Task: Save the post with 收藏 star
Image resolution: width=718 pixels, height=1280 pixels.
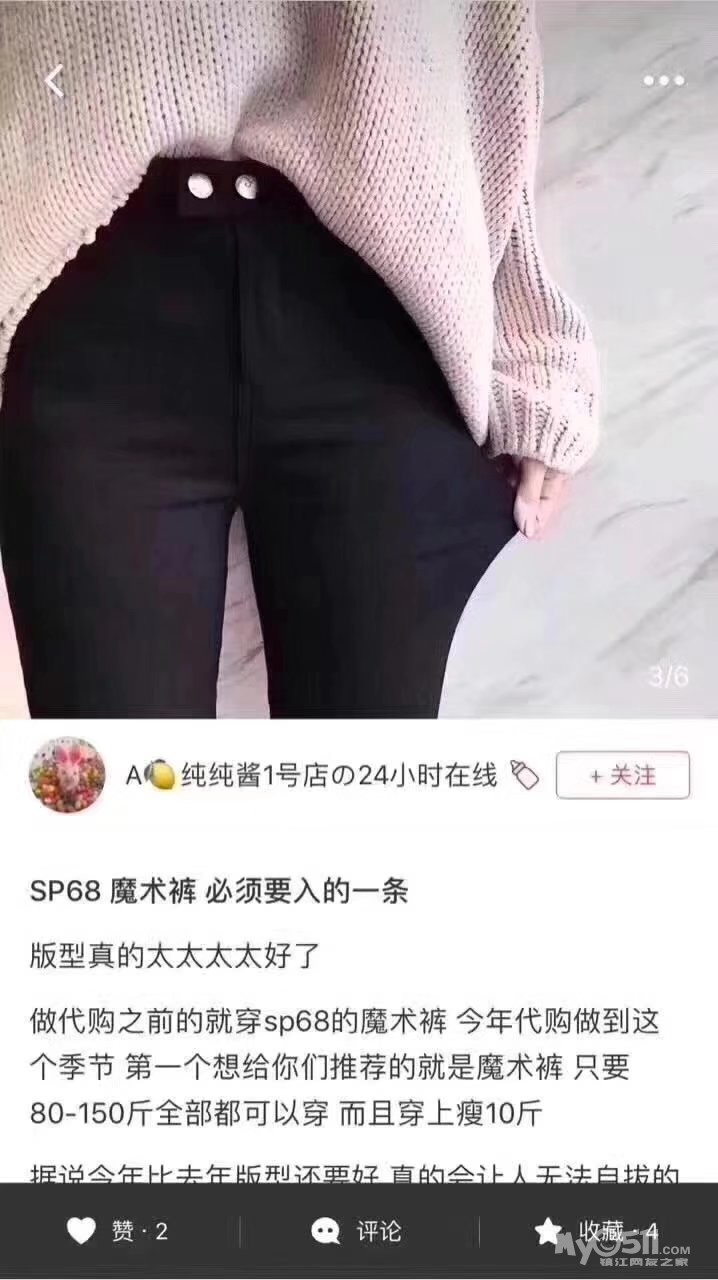Action: [596, 1231]
